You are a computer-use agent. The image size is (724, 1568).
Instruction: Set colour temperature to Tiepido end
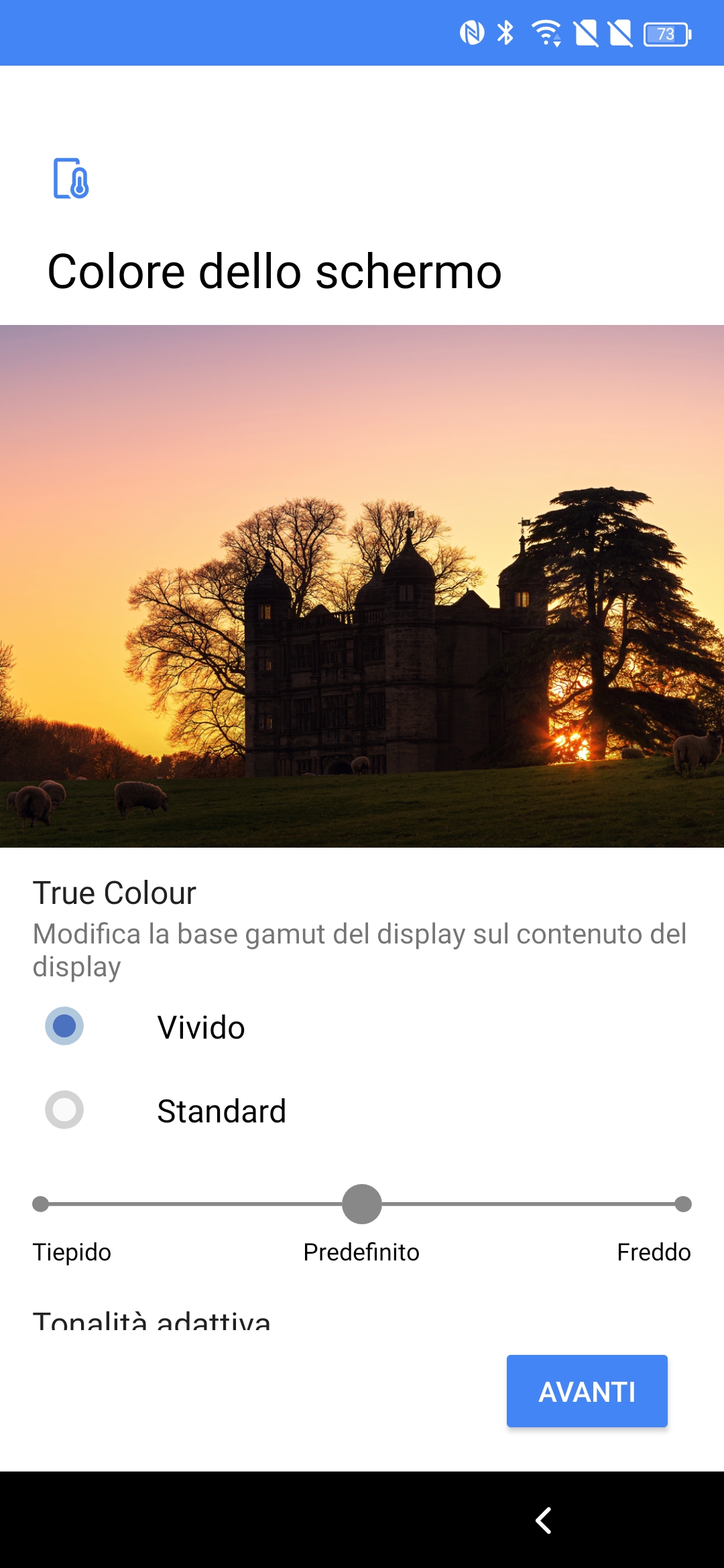click(x=40, y=1204)
